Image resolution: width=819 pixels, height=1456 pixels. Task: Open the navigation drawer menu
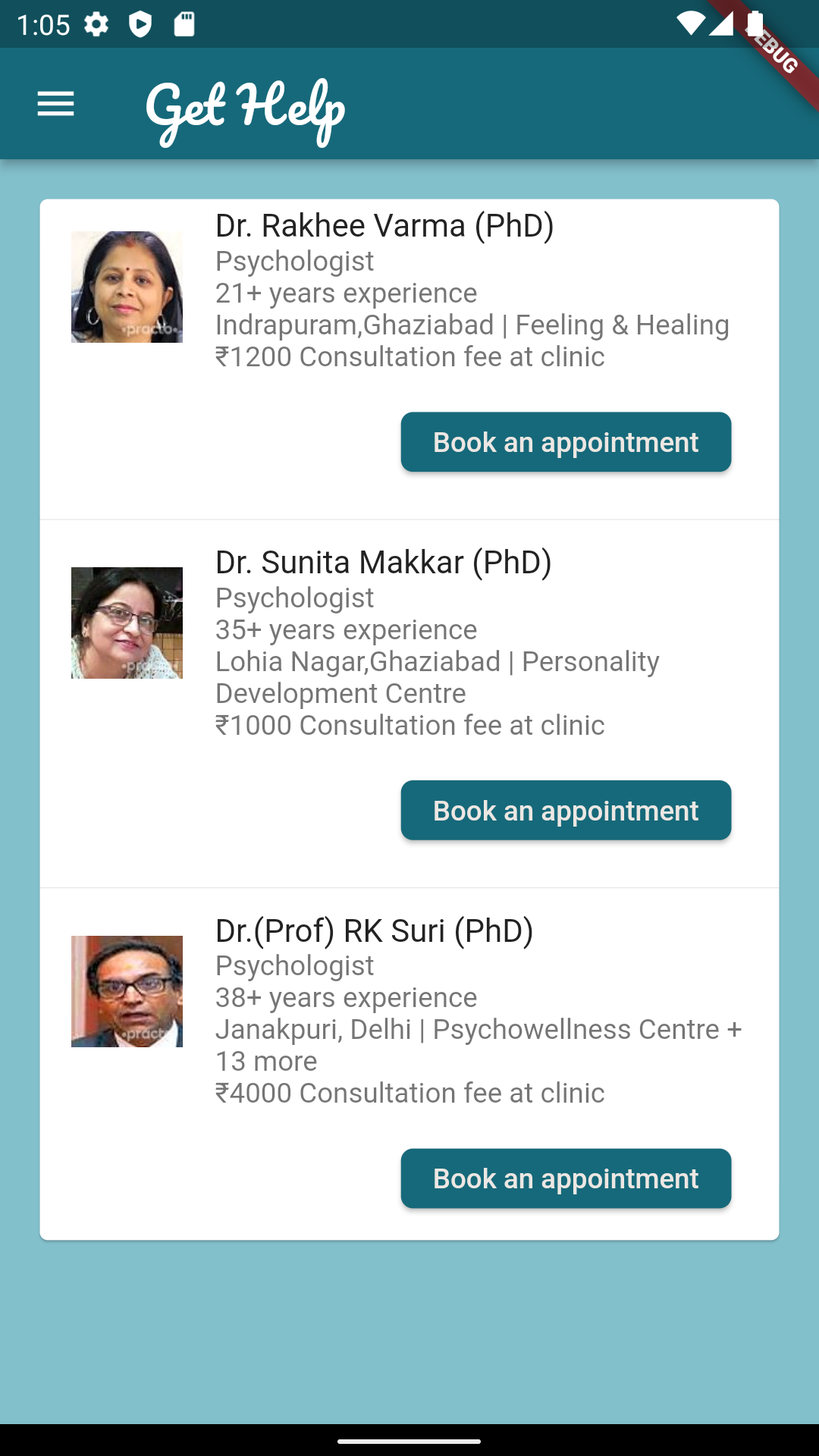coord(56,104)
